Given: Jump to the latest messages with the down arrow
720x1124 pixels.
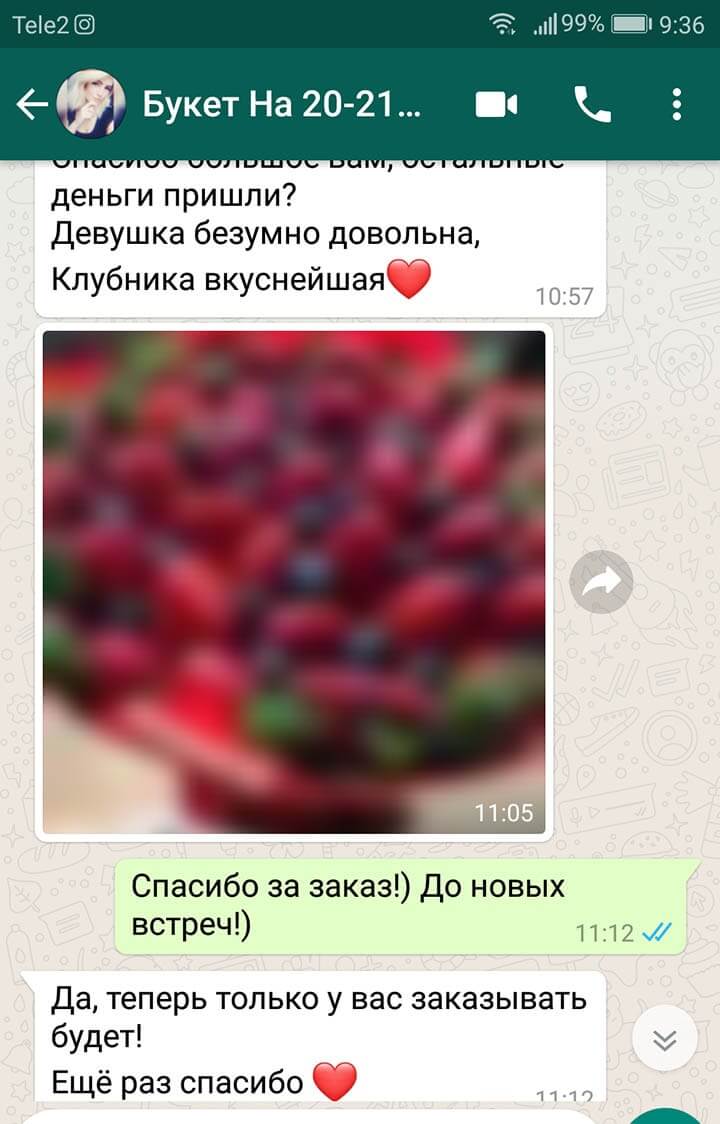Looking at the screenshot, I should (665, 1040).
